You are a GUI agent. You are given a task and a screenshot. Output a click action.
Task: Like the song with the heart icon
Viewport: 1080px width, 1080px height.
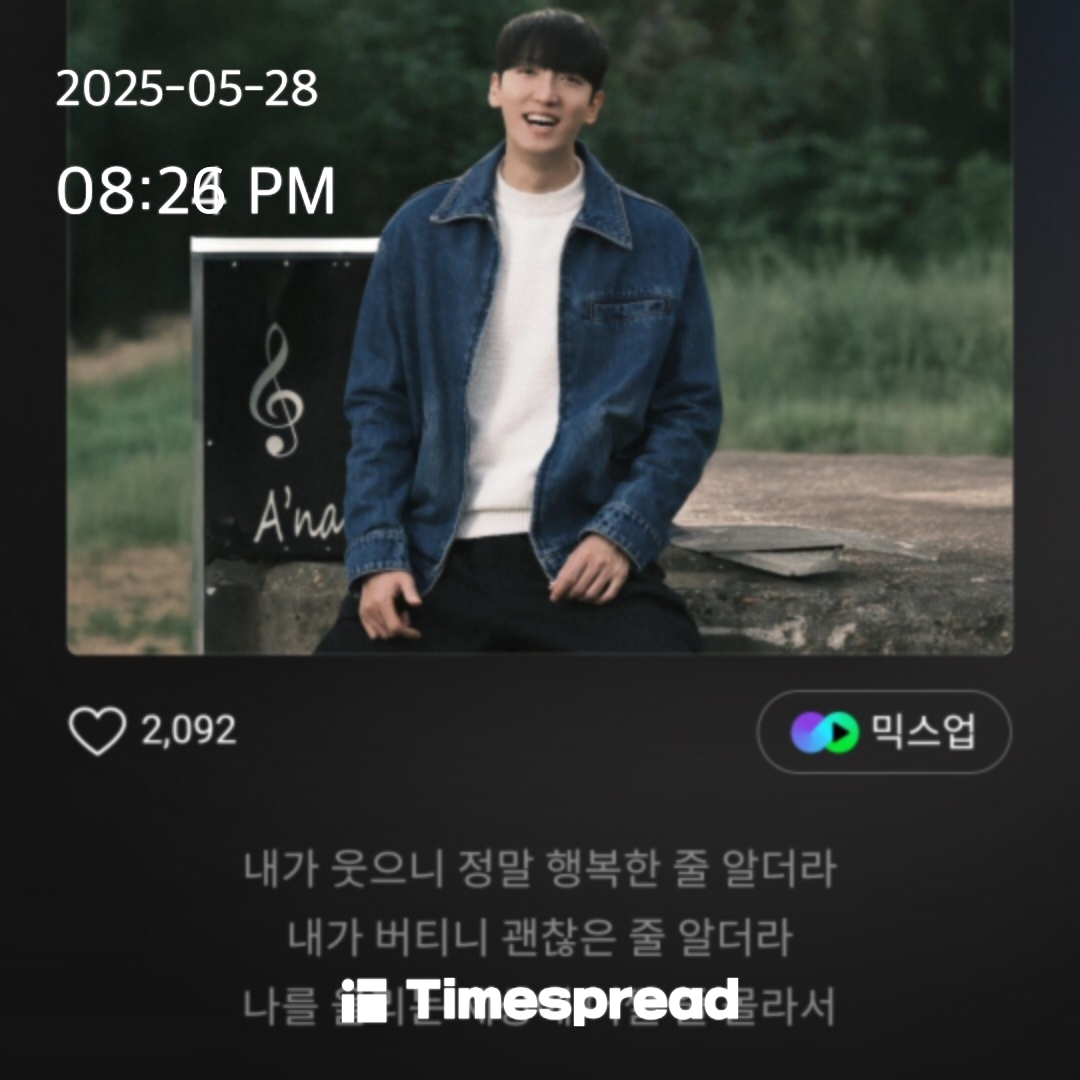click(97, 731)
